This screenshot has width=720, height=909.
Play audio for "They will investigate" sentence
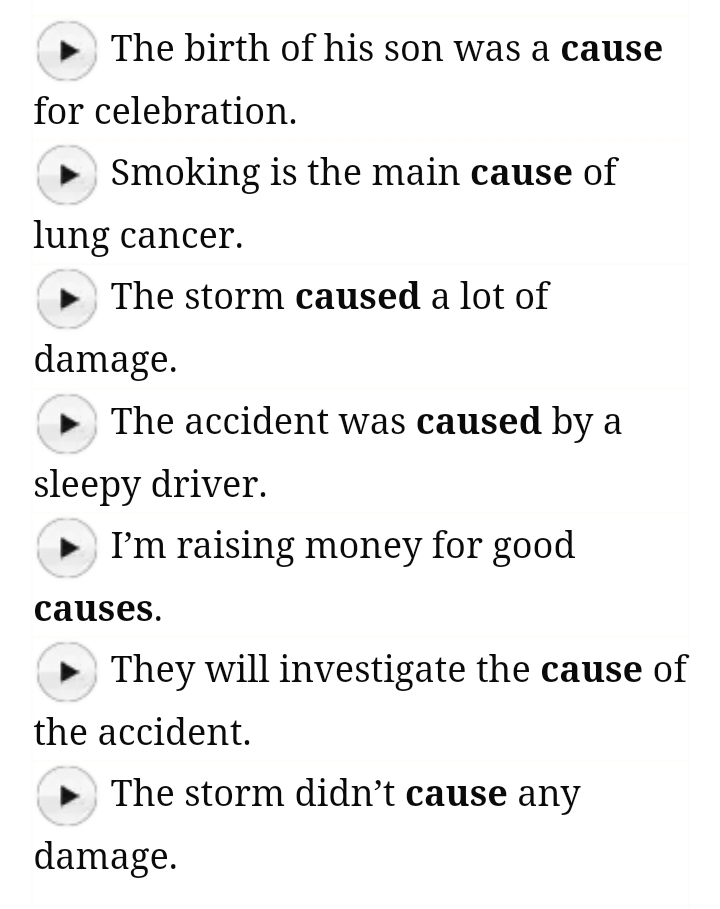[x=66, y=672]
